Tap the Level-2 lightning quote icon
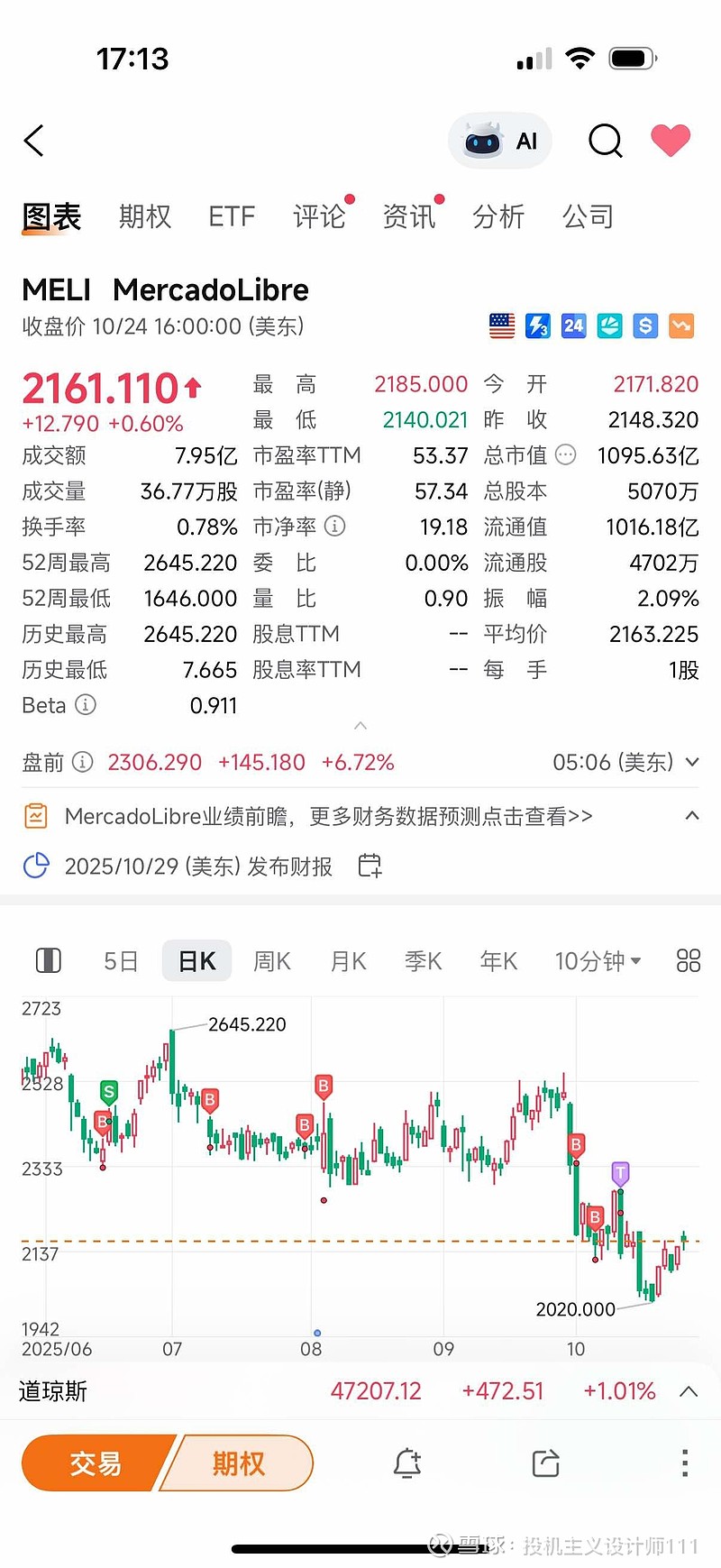 click(x=537, y=326)
